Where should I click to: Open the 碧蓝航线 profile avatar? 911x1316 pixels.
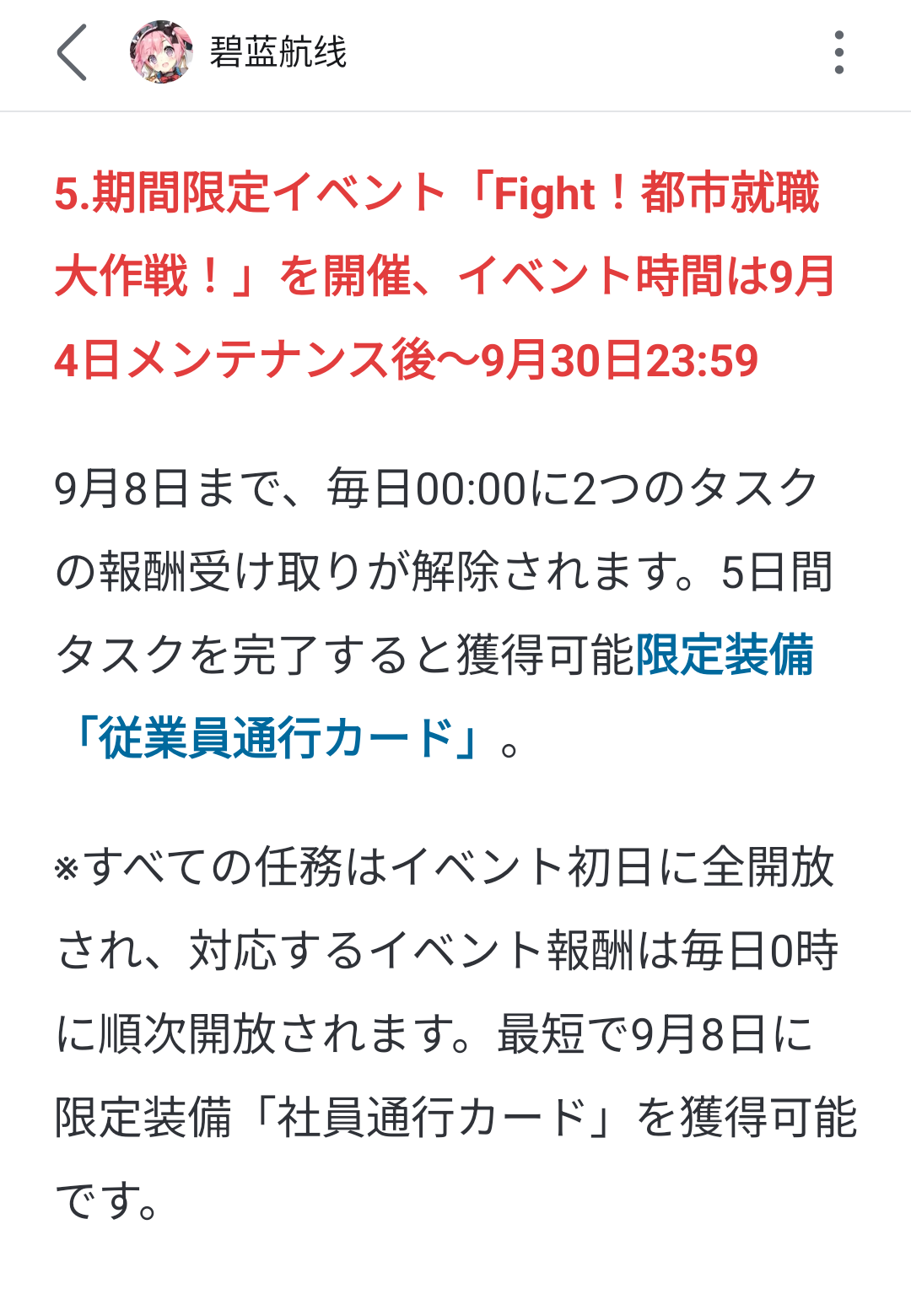point(161,52)
